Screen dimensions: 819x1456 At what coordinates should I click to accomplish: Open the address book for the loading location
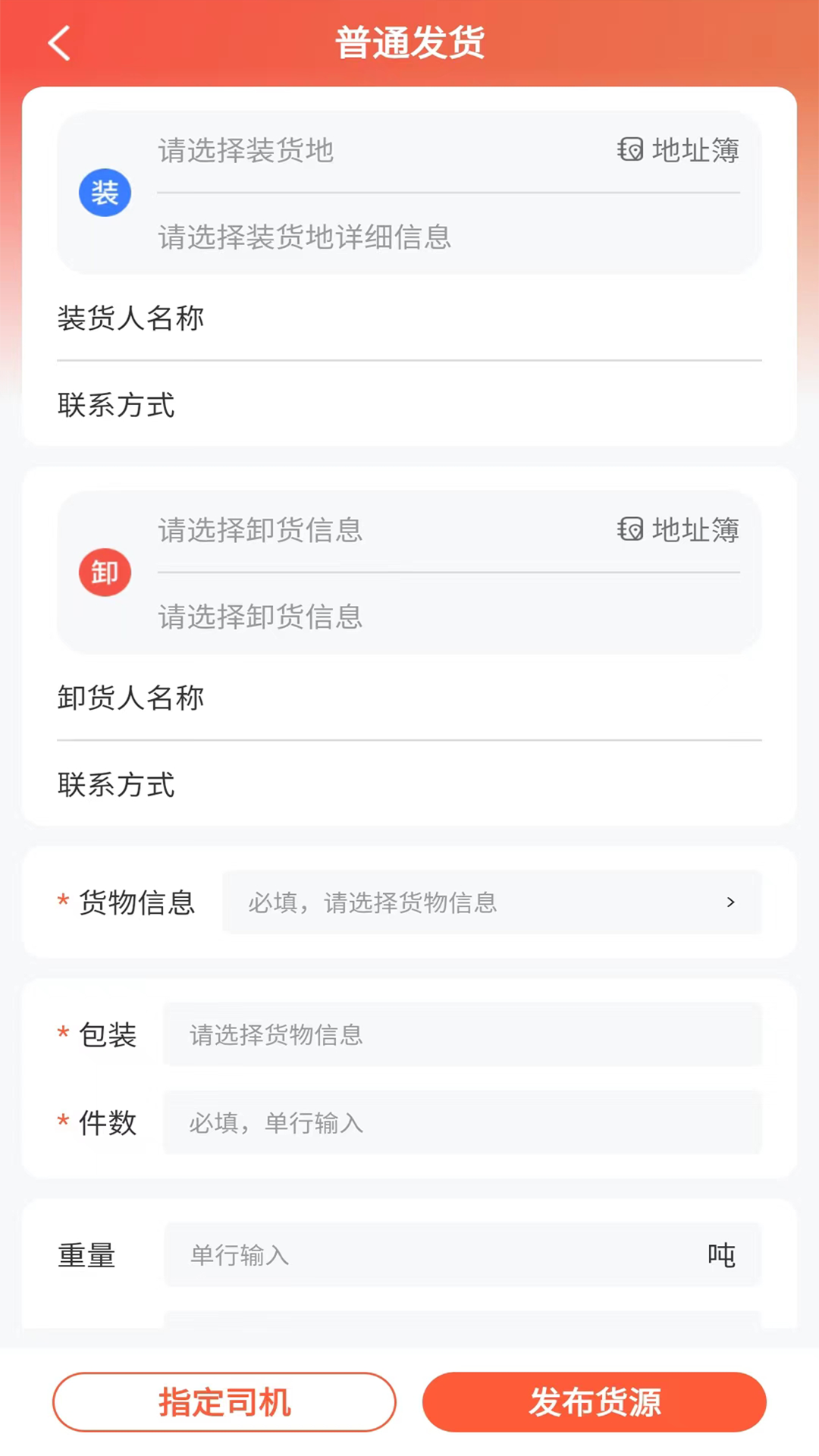tap(677, 150)
